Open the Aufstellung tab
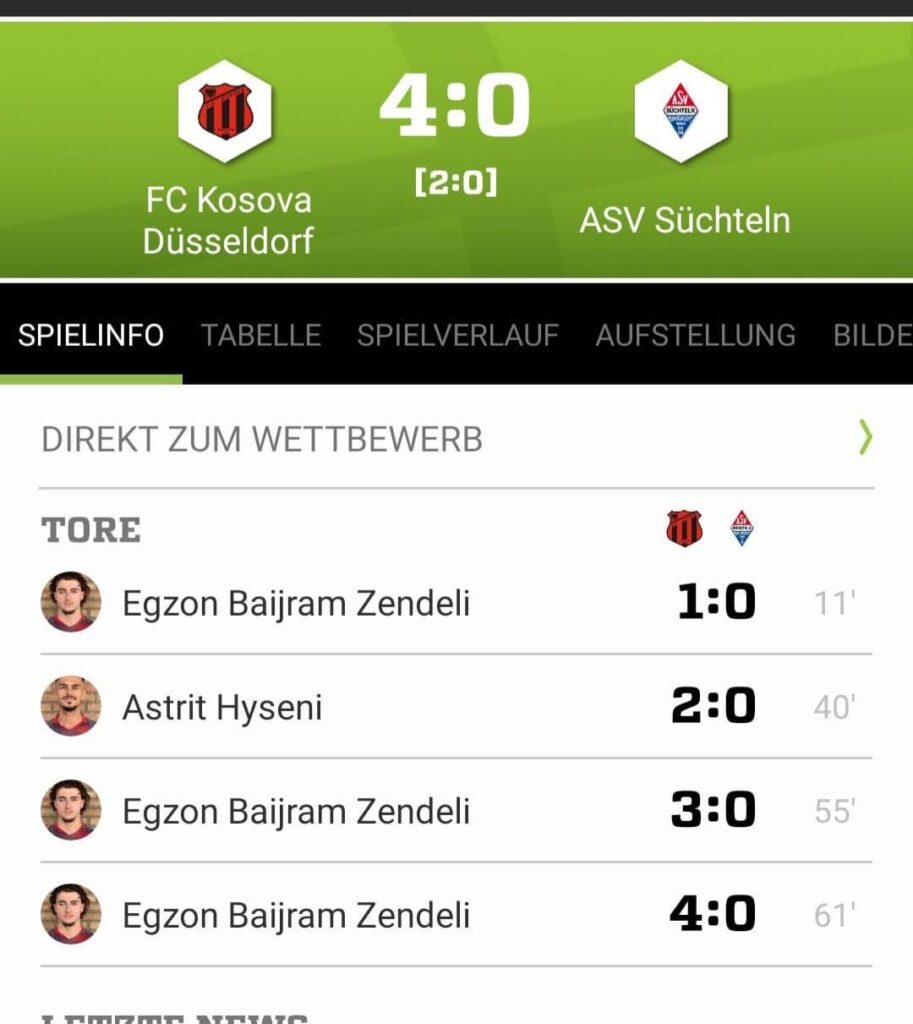The image size is (913, 1024). [x=695, y=335]
